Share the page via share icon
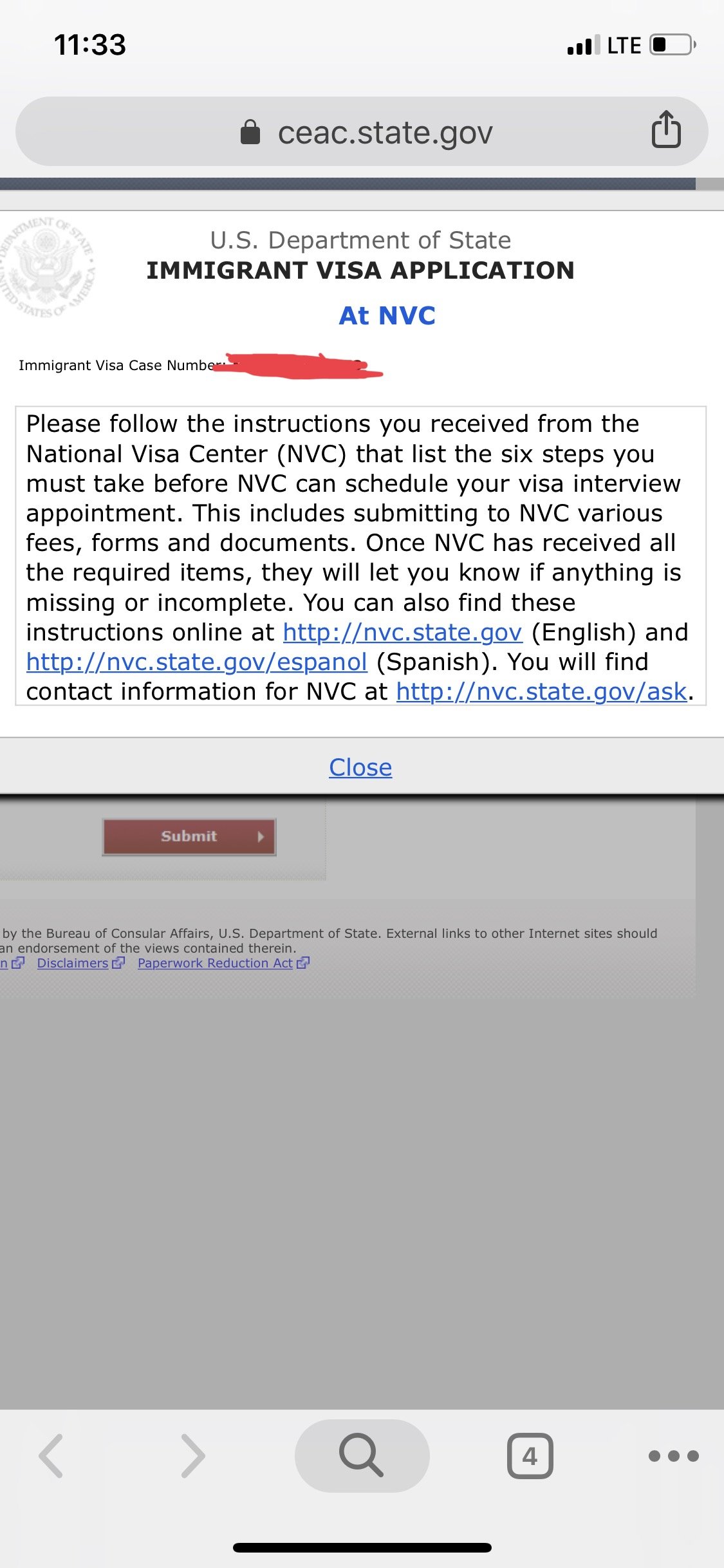Viewport: 724px width, 1568px height. click(x=666, y=129)
